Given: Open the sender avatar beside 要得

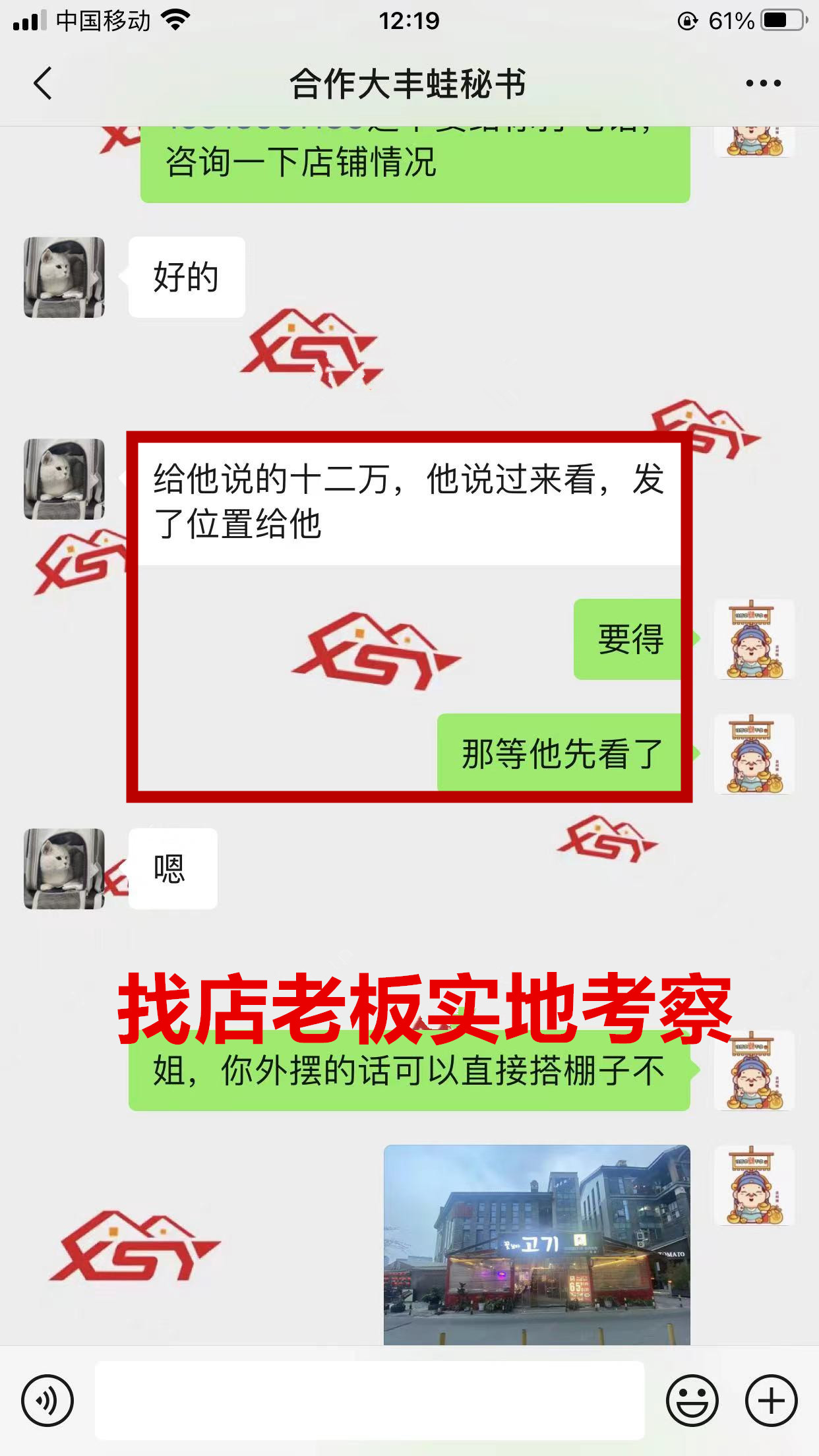Looking at the screenshot, I should [754, 639].
